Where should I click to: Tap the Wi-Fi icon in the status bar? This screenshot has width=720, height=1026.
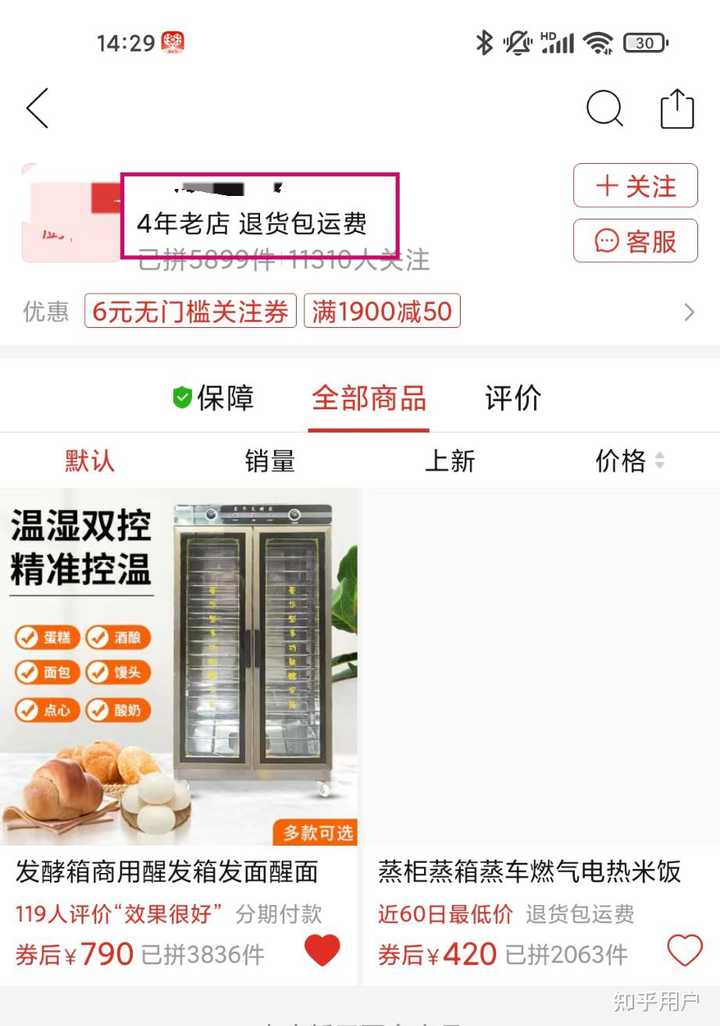600,43
